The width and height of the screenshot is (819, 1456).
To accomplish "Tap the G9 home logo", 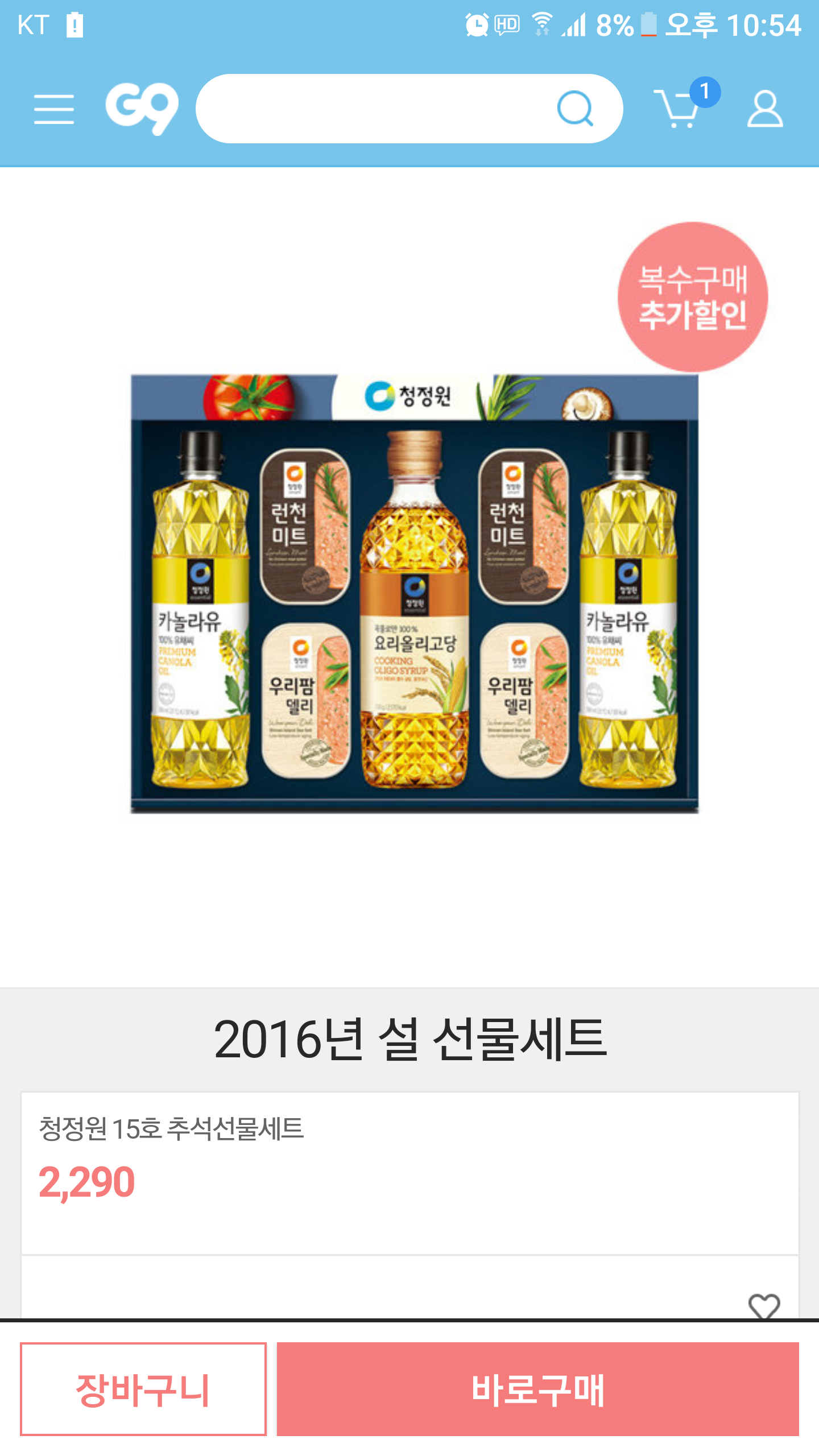I will click(142, 109).
